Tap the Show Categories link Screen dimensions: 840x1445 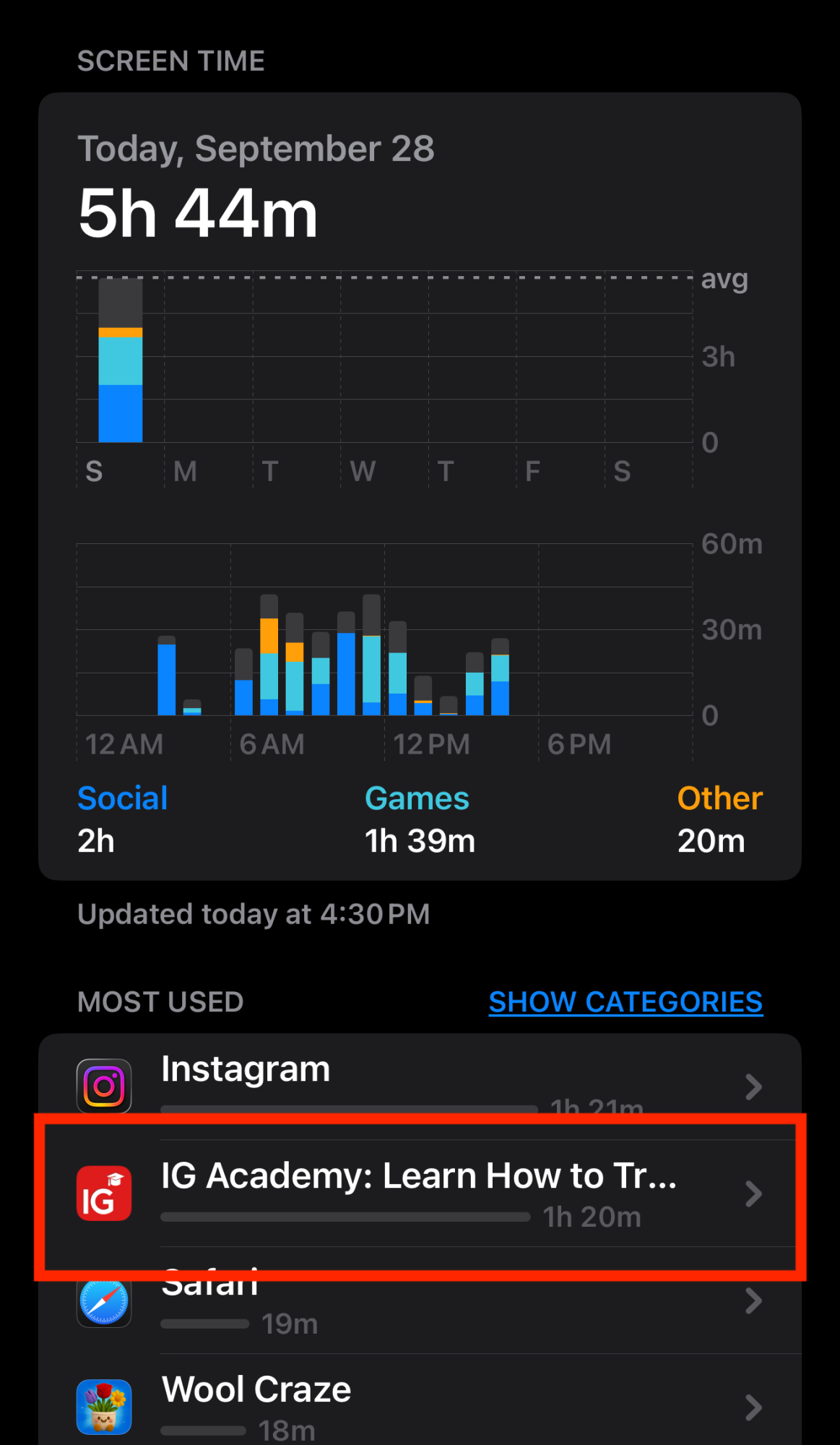click(x=625, y=1002)
